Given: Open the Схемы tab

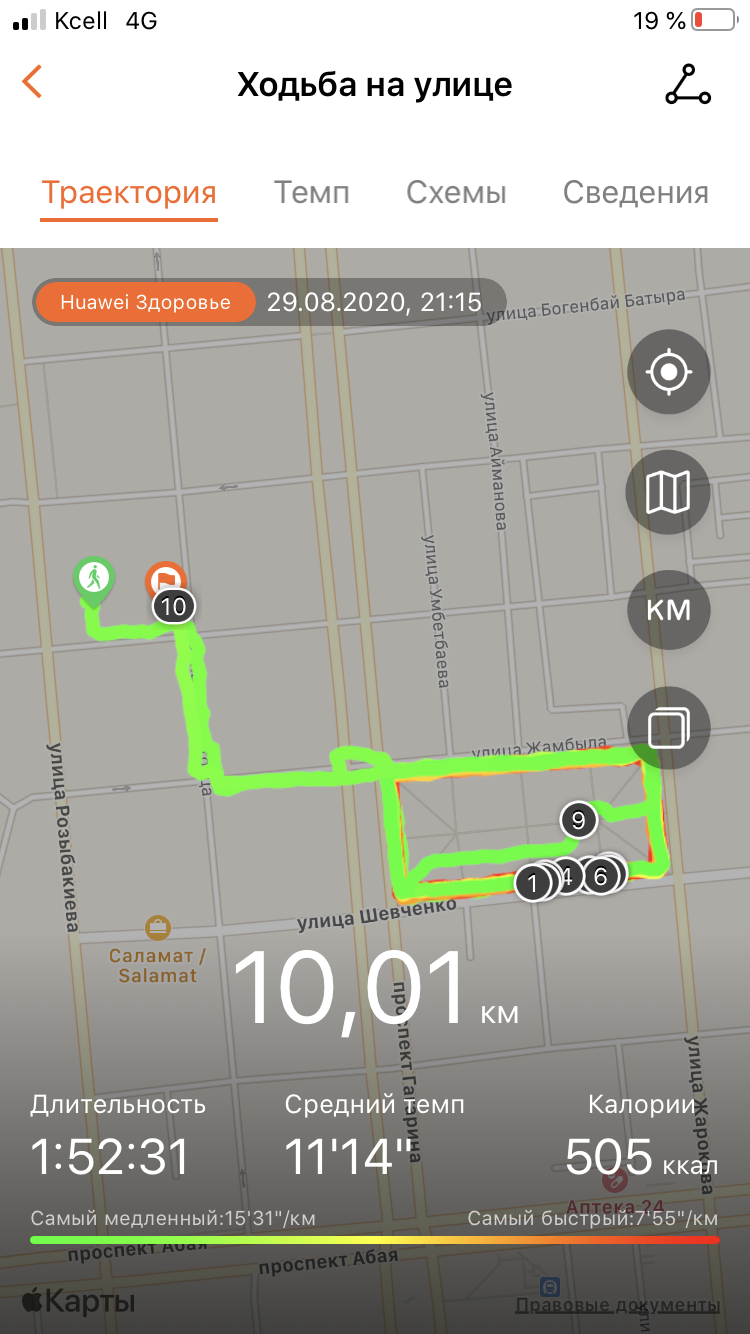Looking at the screenshot, I should click(456, 193).
